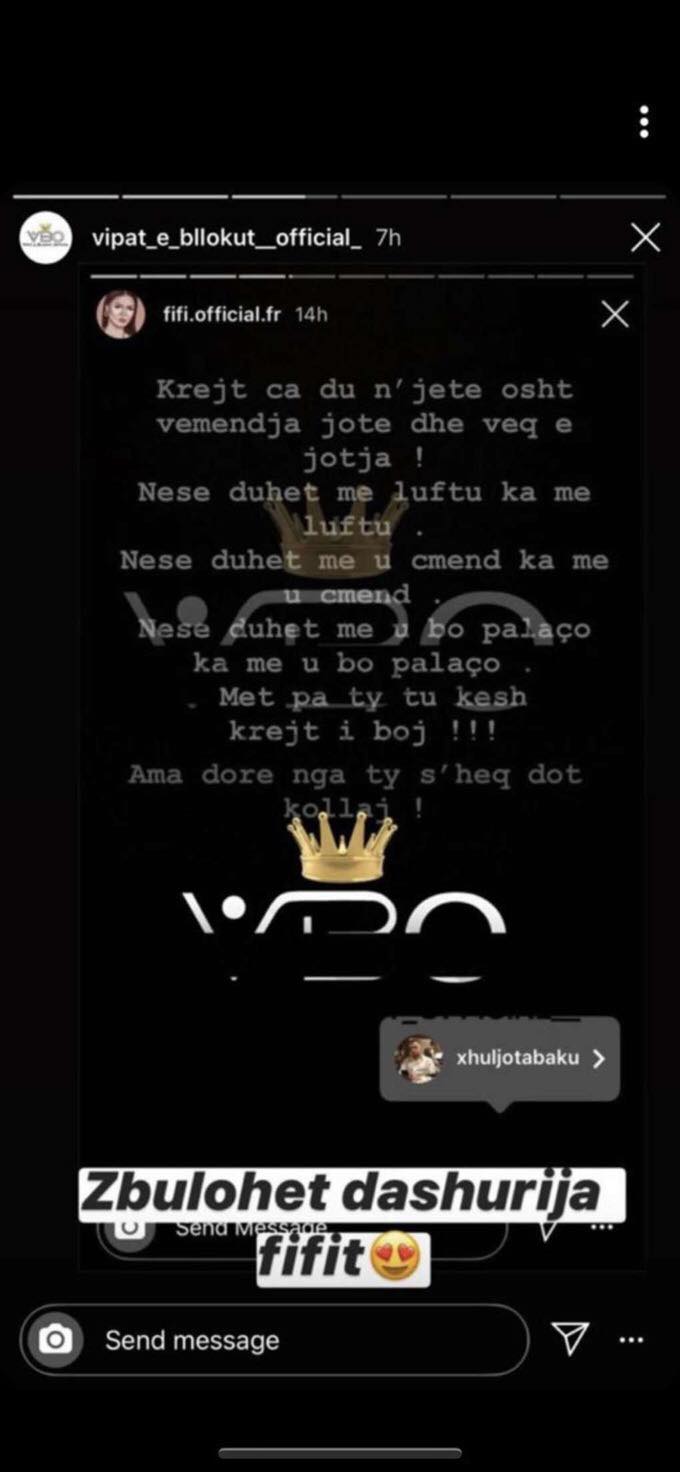This screenshot has width=680, height=1472.
Task: Close the vipat_e_bllokut__official_ story
Action: (x=645, y=238)
